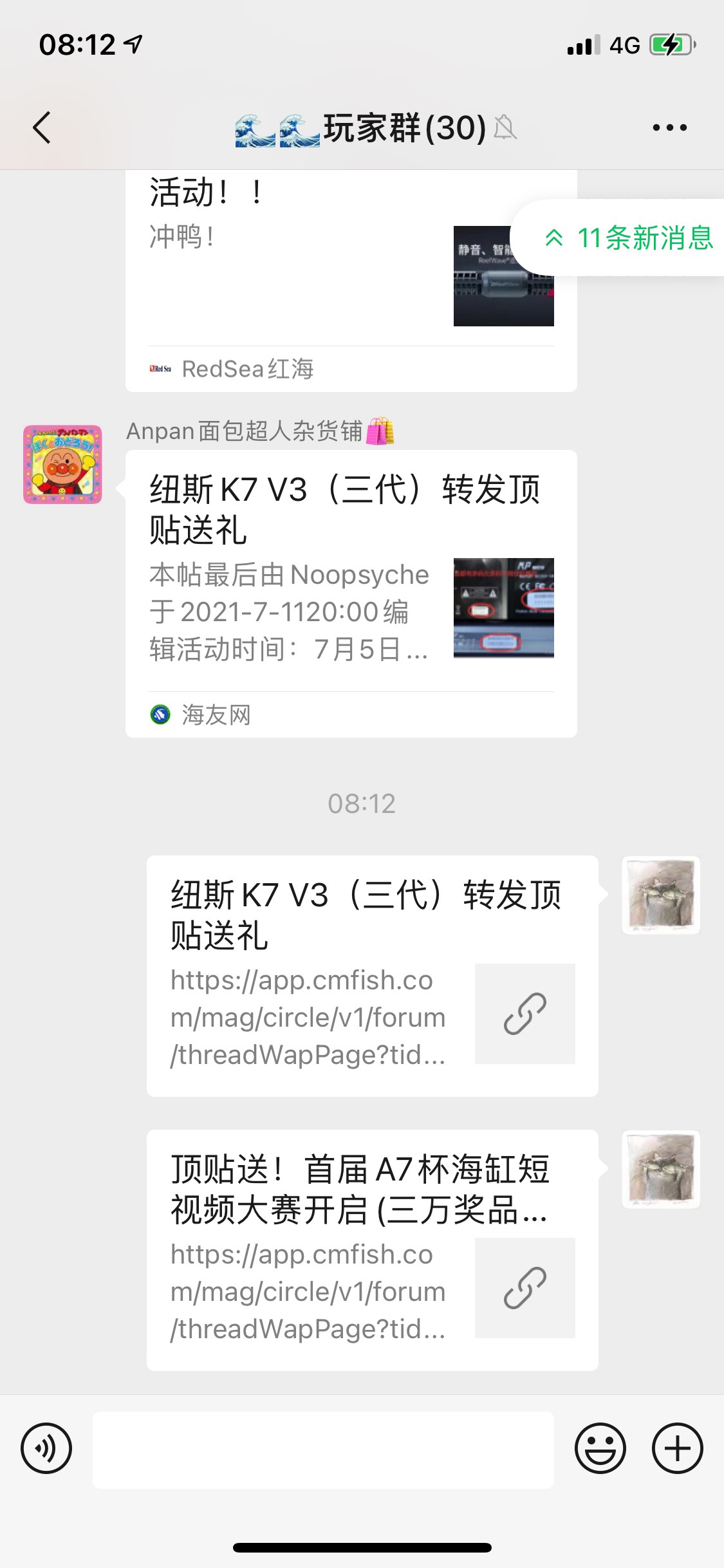Jump to the 11 new messages

pyautogui.click(x=628, y=238)
